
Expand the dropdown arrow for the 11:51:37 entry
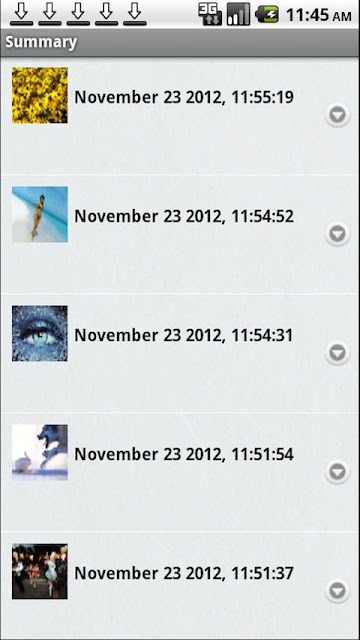338,591
